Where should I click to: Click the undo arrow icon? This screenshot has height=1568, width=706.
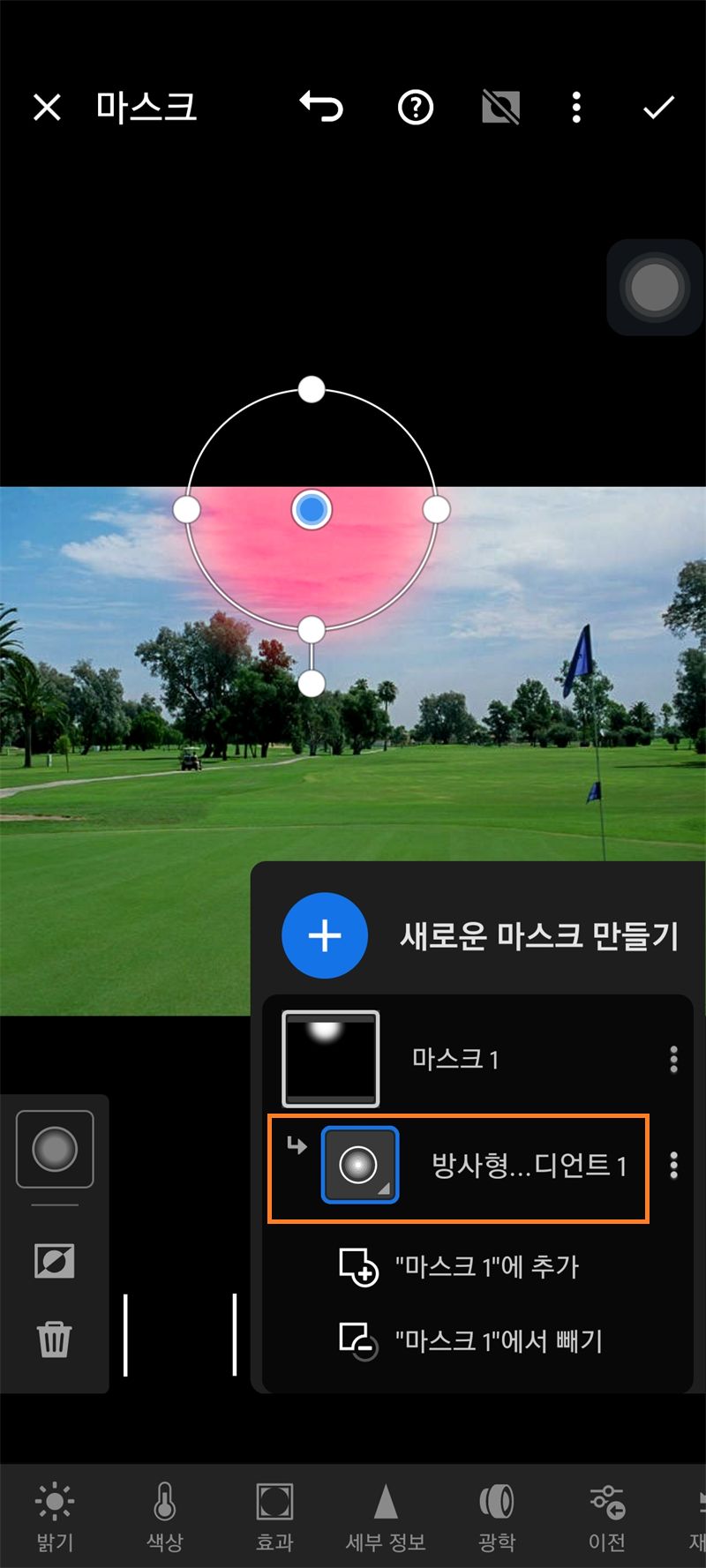[319, 107]
